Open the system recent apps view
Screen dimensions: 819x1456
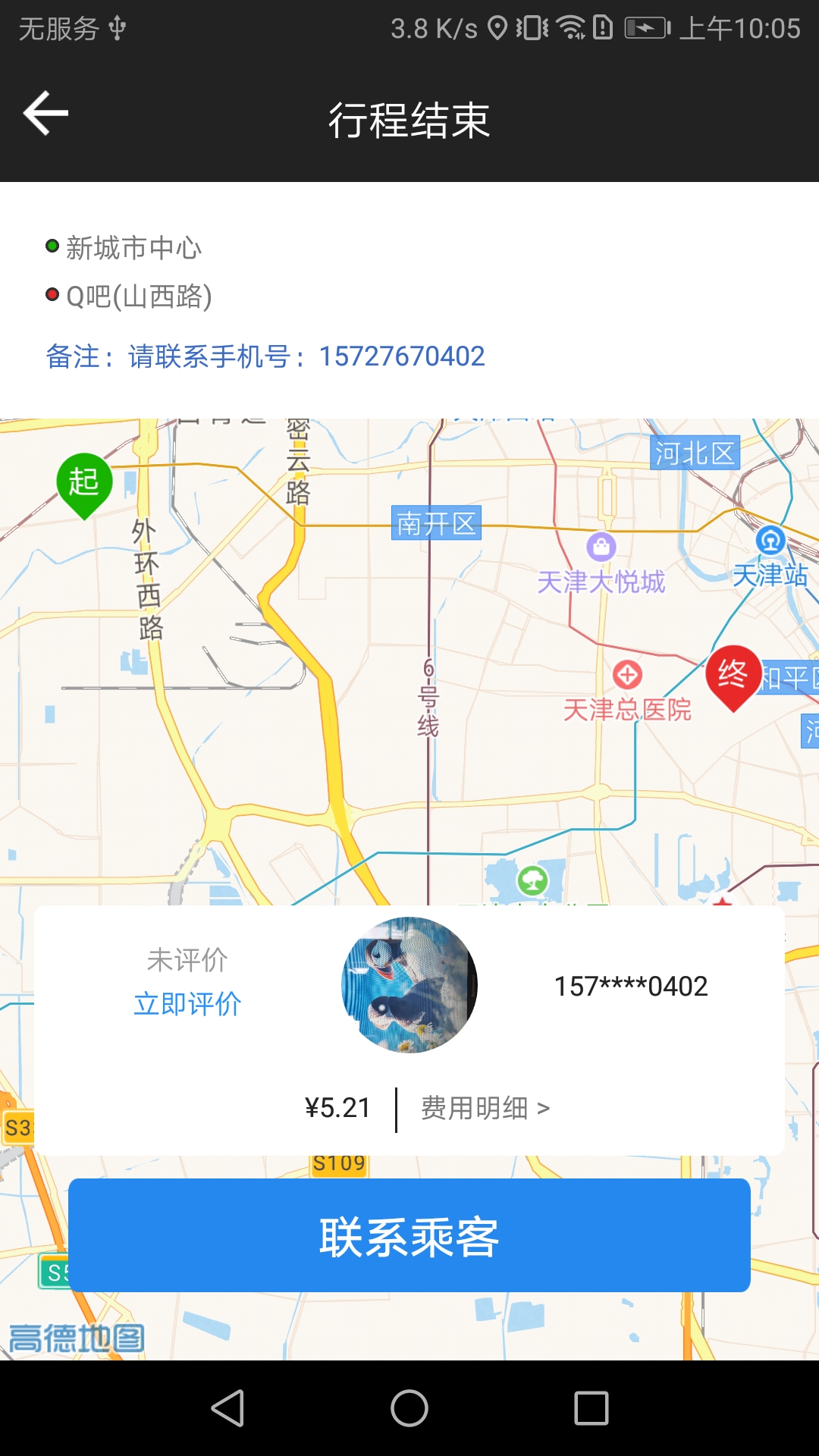[x=591, y=1408]
